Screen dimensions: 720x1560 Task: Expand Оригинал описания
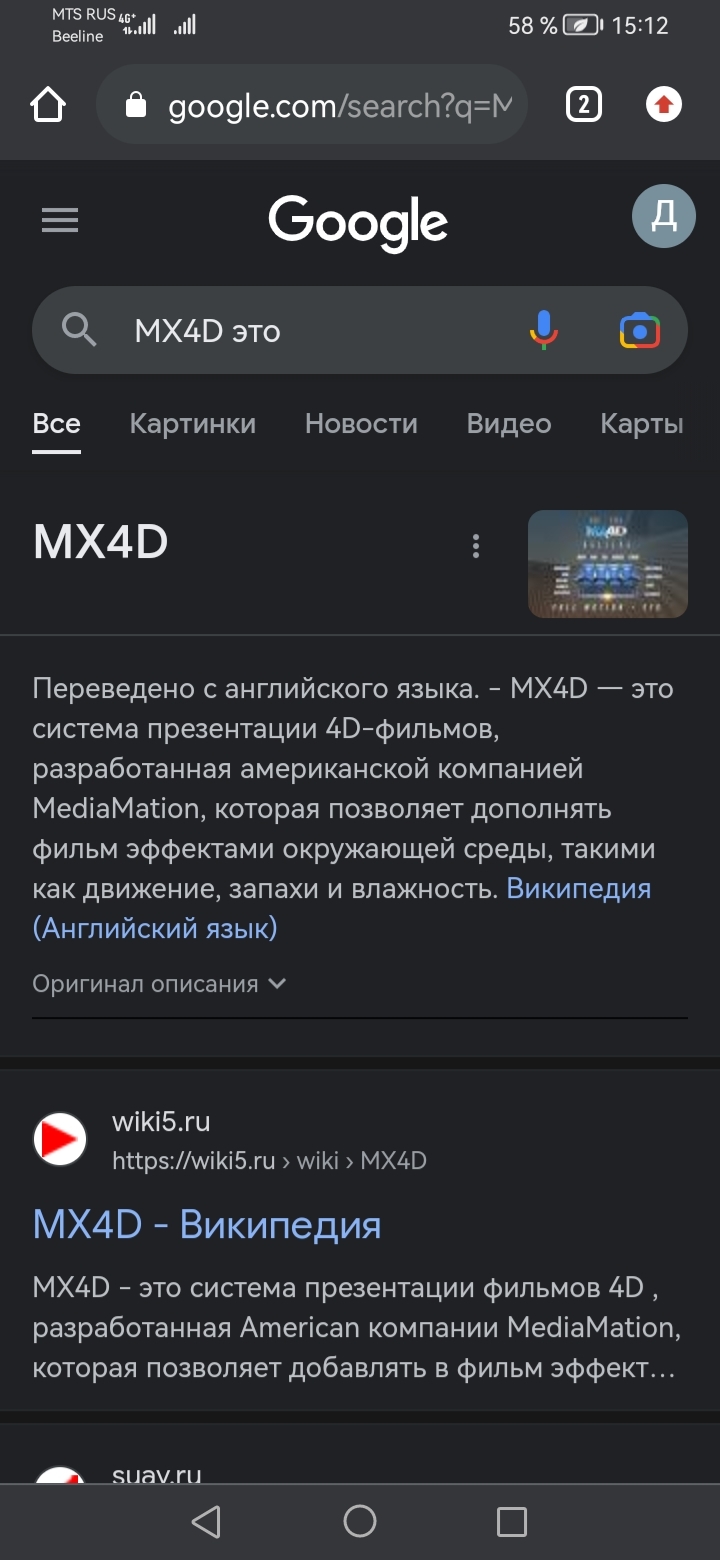click(x=160, y=984)
